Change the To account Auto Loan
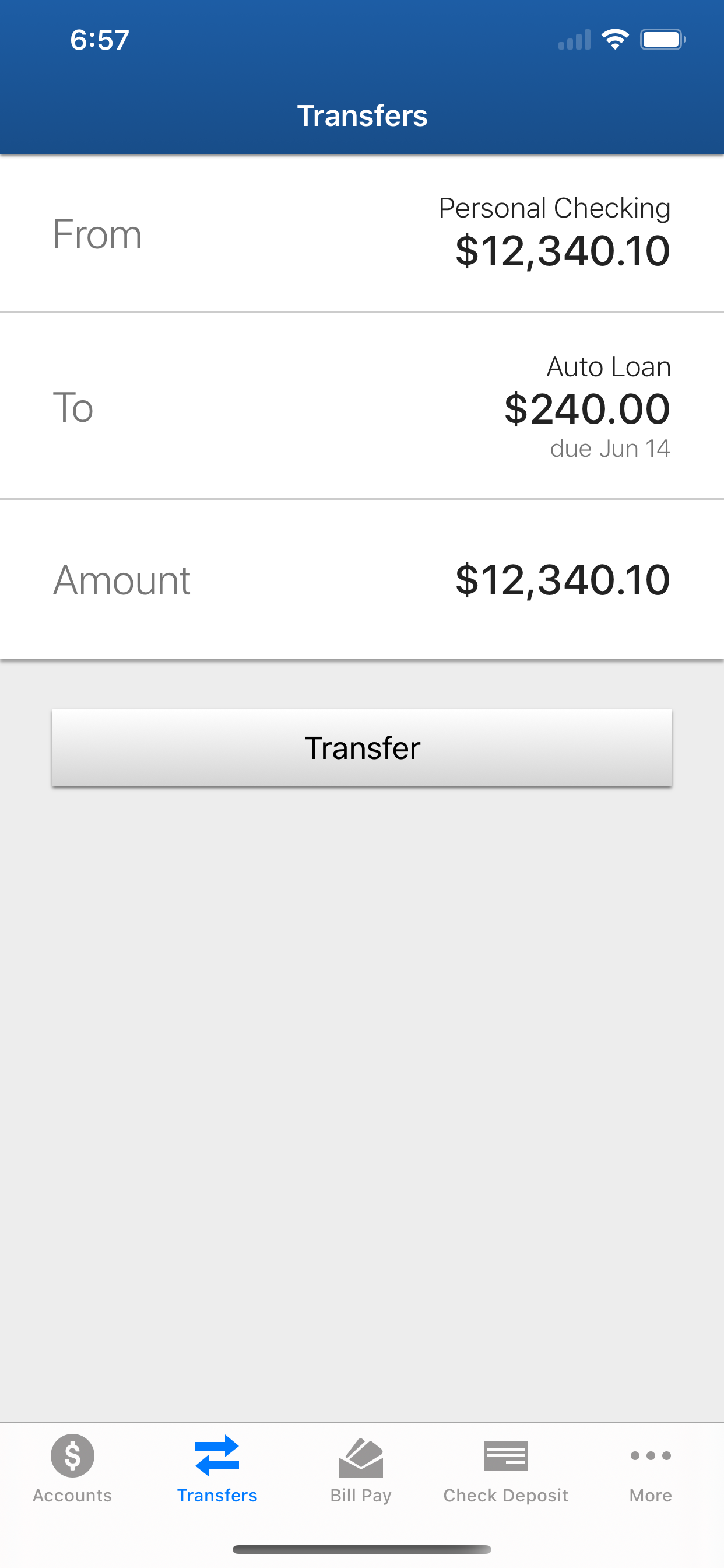 pos(362,406)
